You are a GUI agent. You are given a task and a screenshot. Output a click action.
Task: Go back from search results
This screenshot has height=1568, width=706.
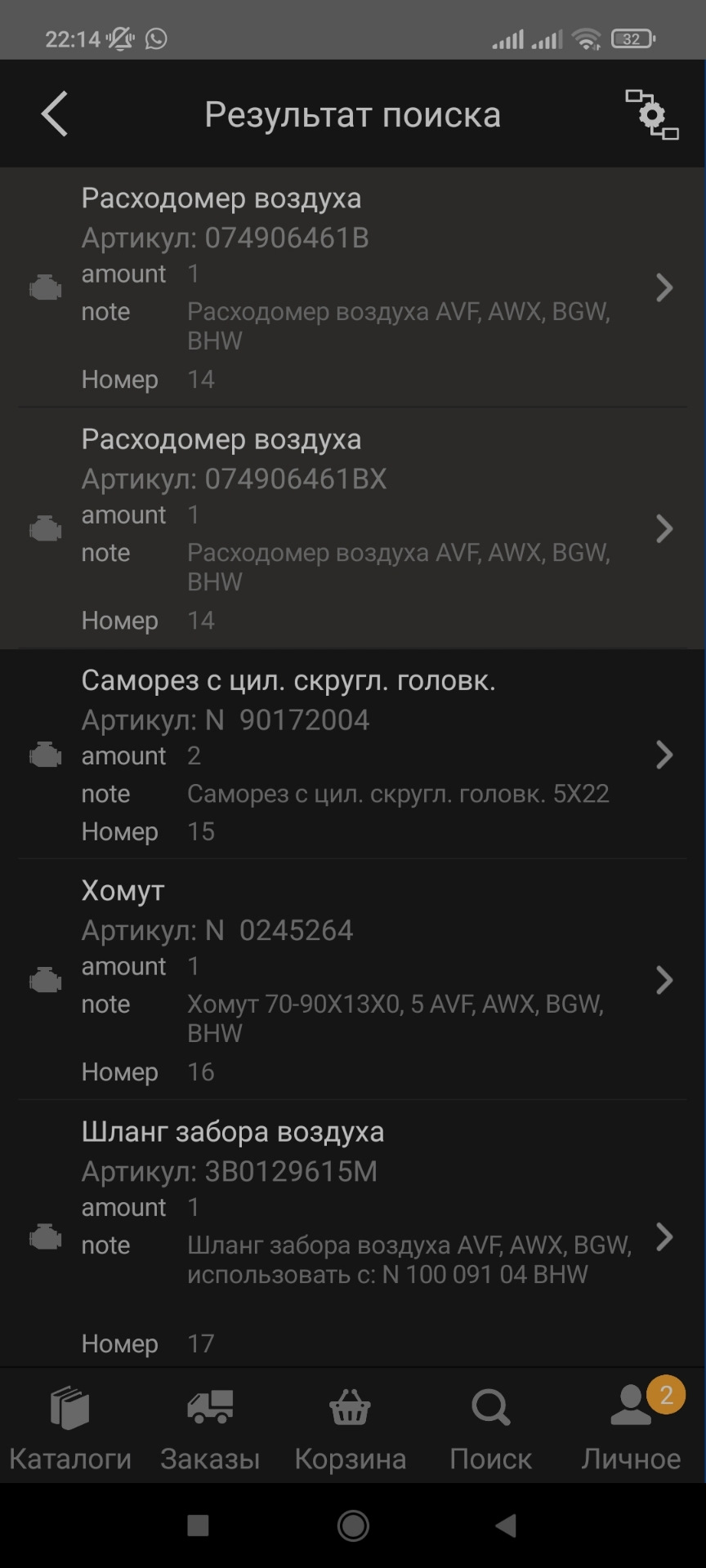pos(55,114)
